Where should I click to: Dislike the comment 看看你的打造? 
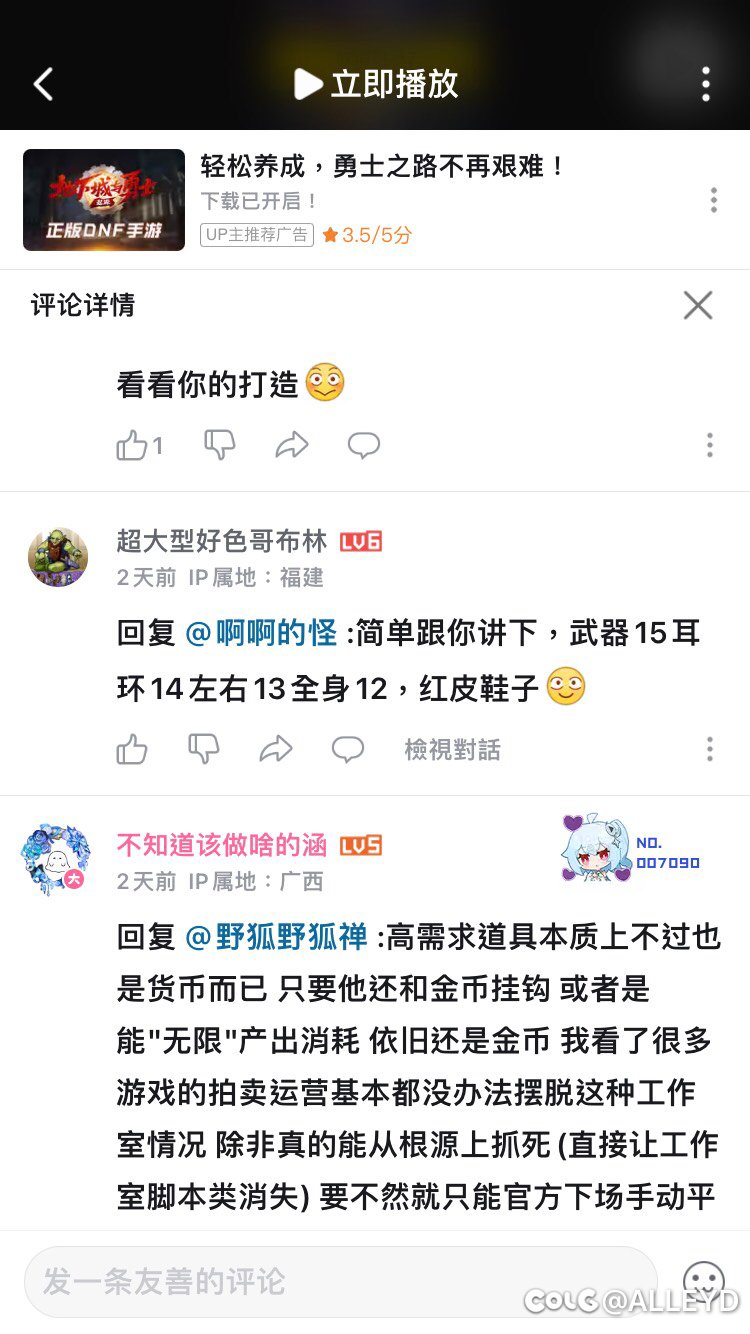[x=219, y=445]
